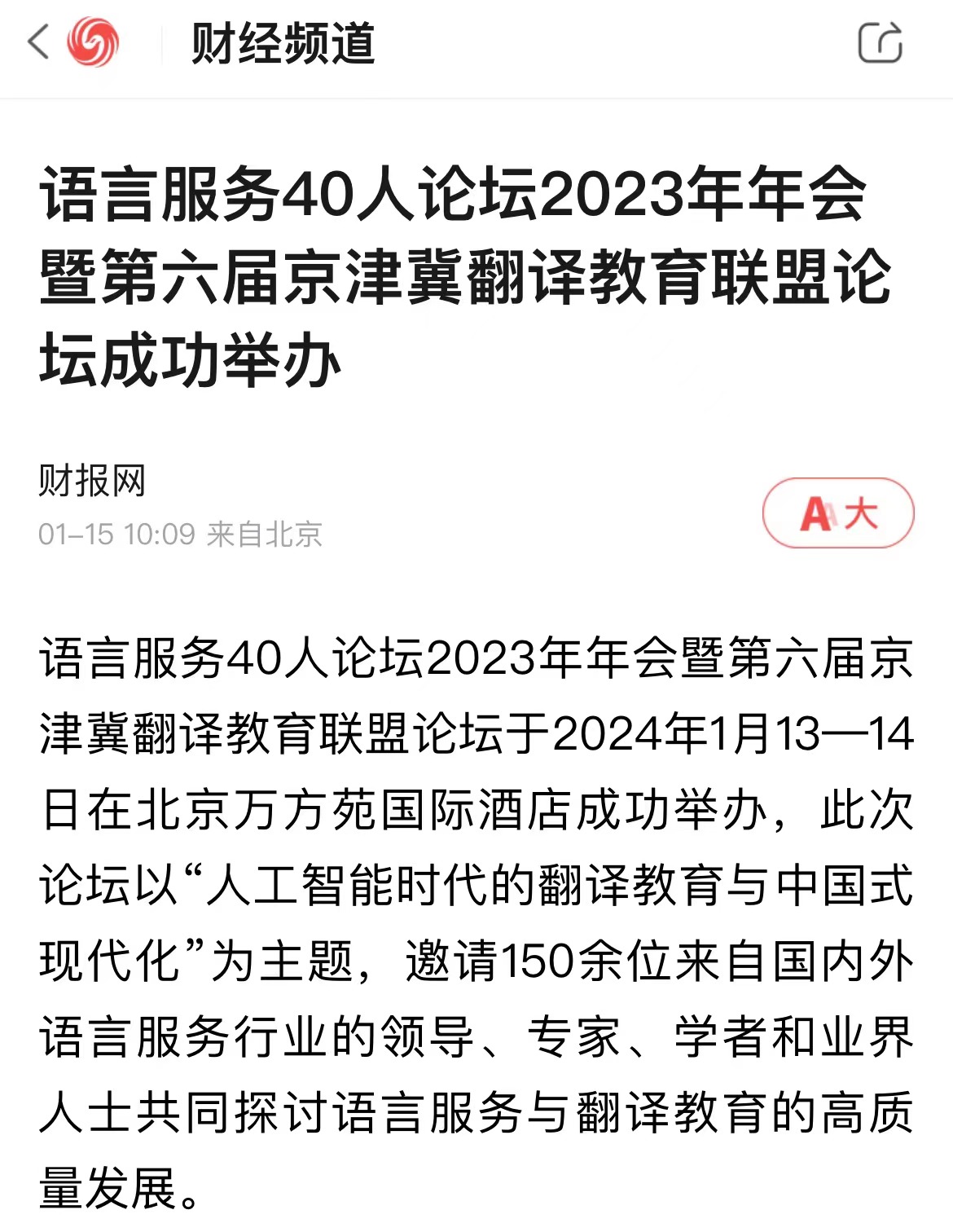Open the 财报网 source page
Image resolution: width=953 pixels, height=1232 pixels.
point(92,481)
